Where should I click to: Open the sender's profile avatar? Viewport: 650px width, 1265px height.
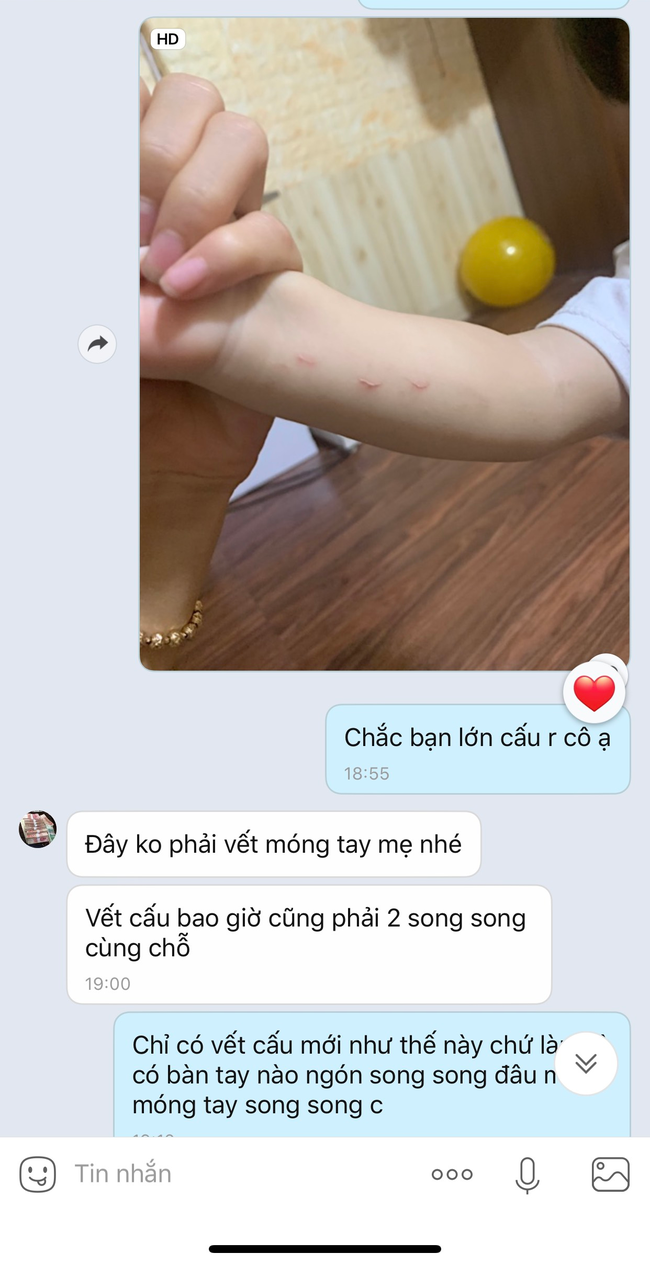(38, 829)
